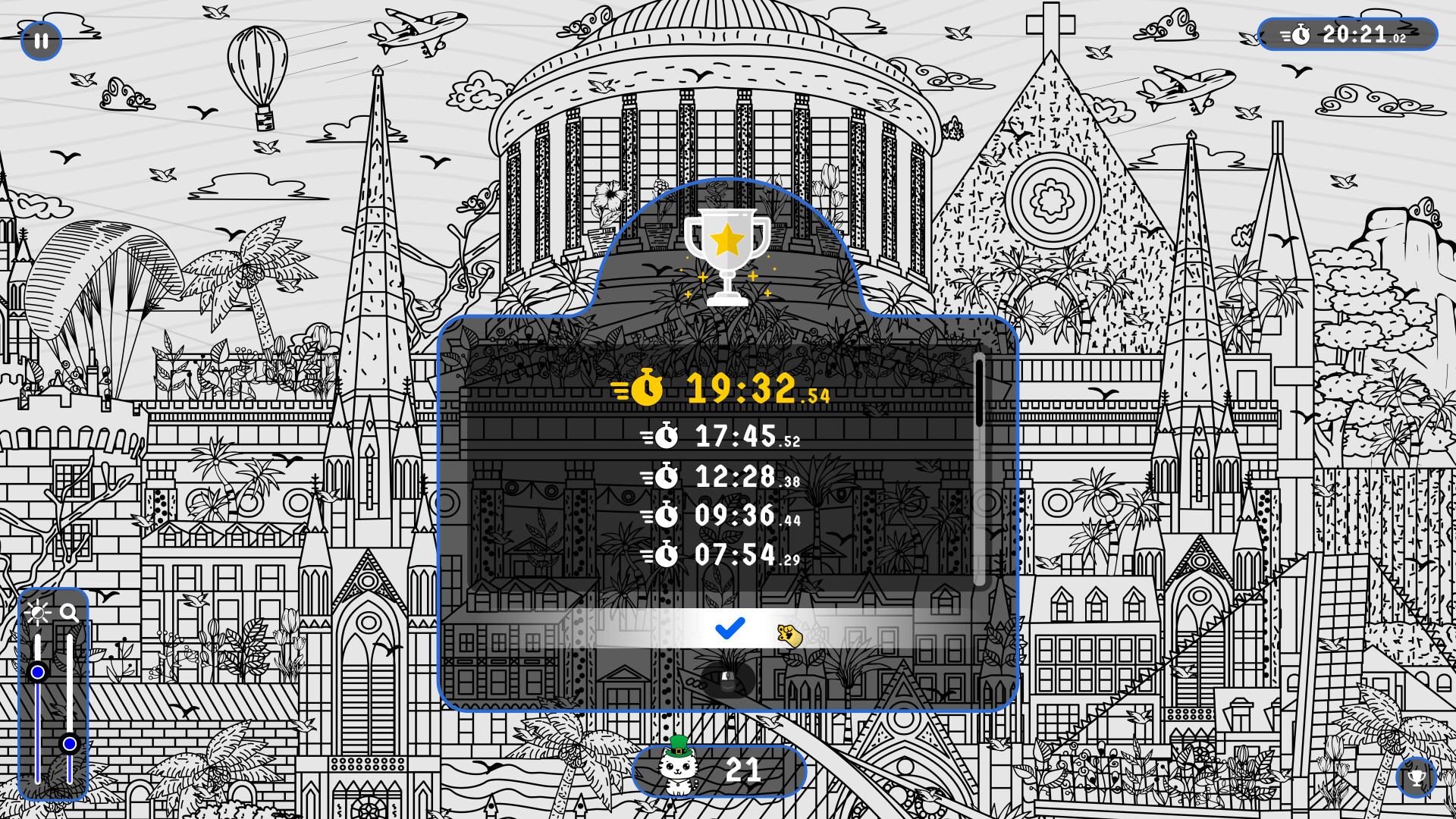The image size is (1456, 819).
Task: Confirm with the blue checkmark button
Action: pyautogui.click(x=730, y=629)
